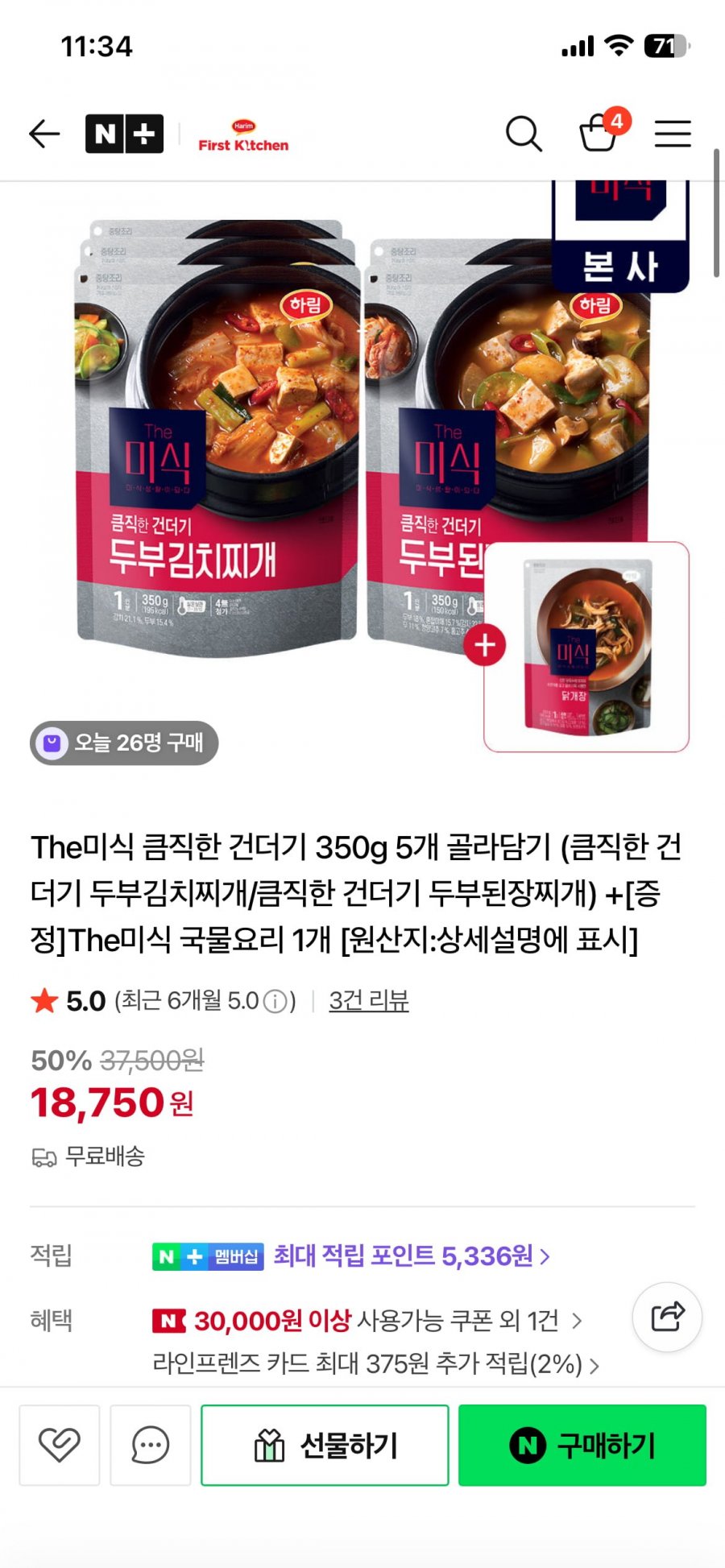Open First Kitchen store page
The width and height of the screenshot is (725, 1568).
click(243, 136)
